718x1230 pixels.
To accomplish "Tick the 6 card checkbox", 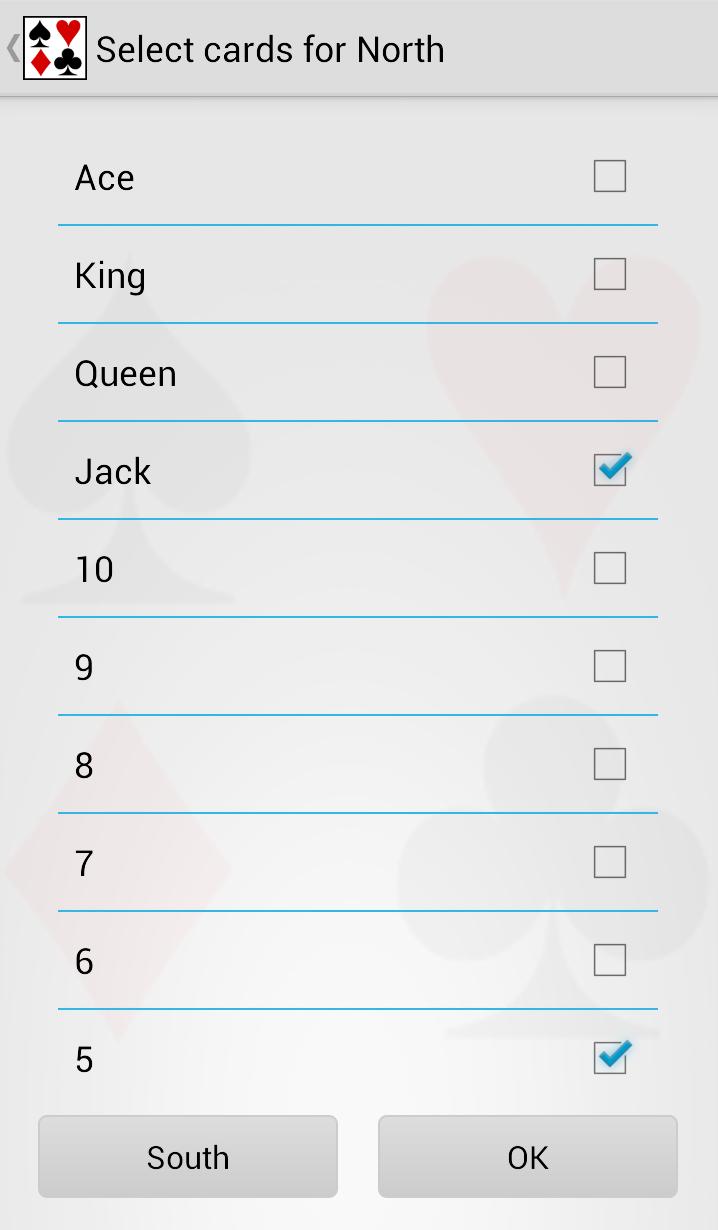I will coord(609,961).
